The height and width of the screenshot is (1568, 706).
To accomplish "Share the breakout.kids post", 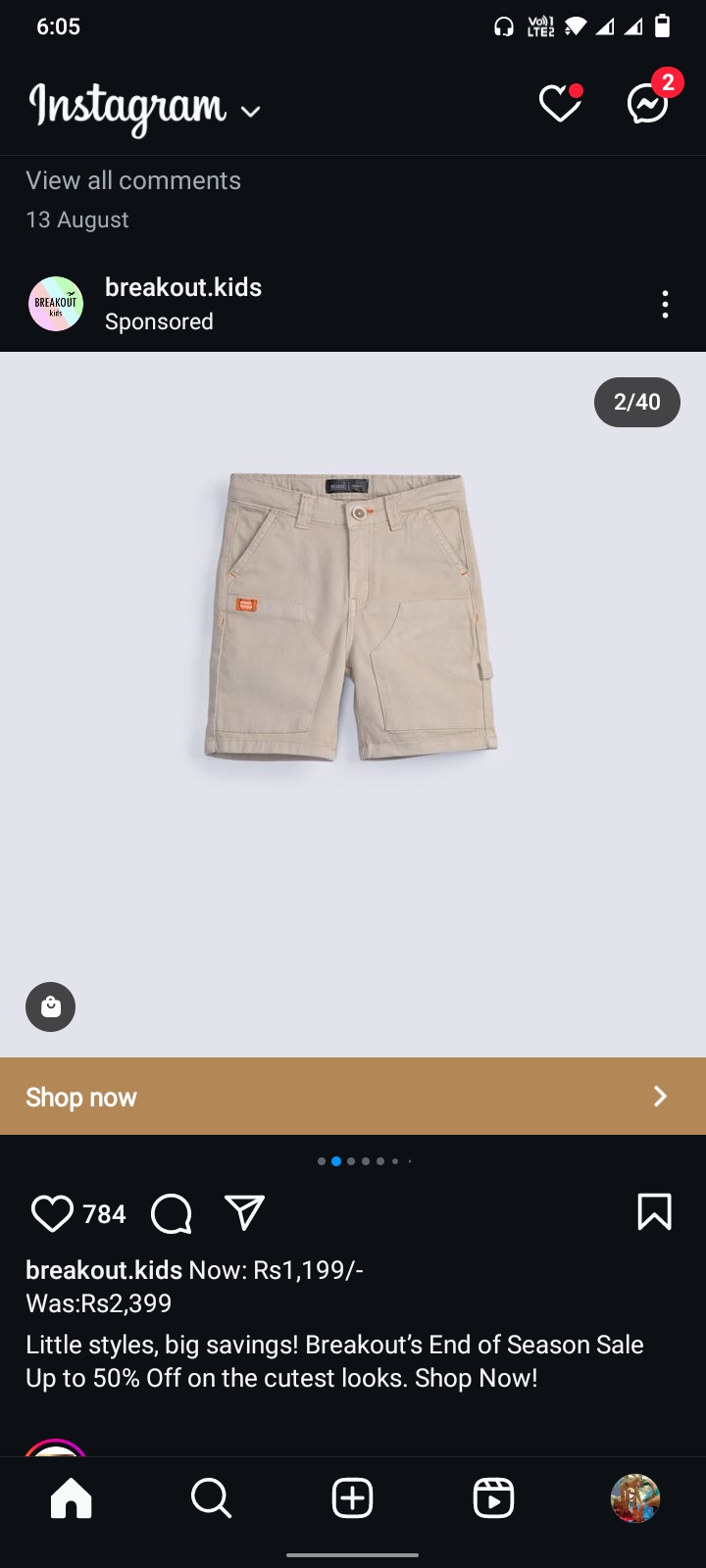I will [x=244, y=1212].
